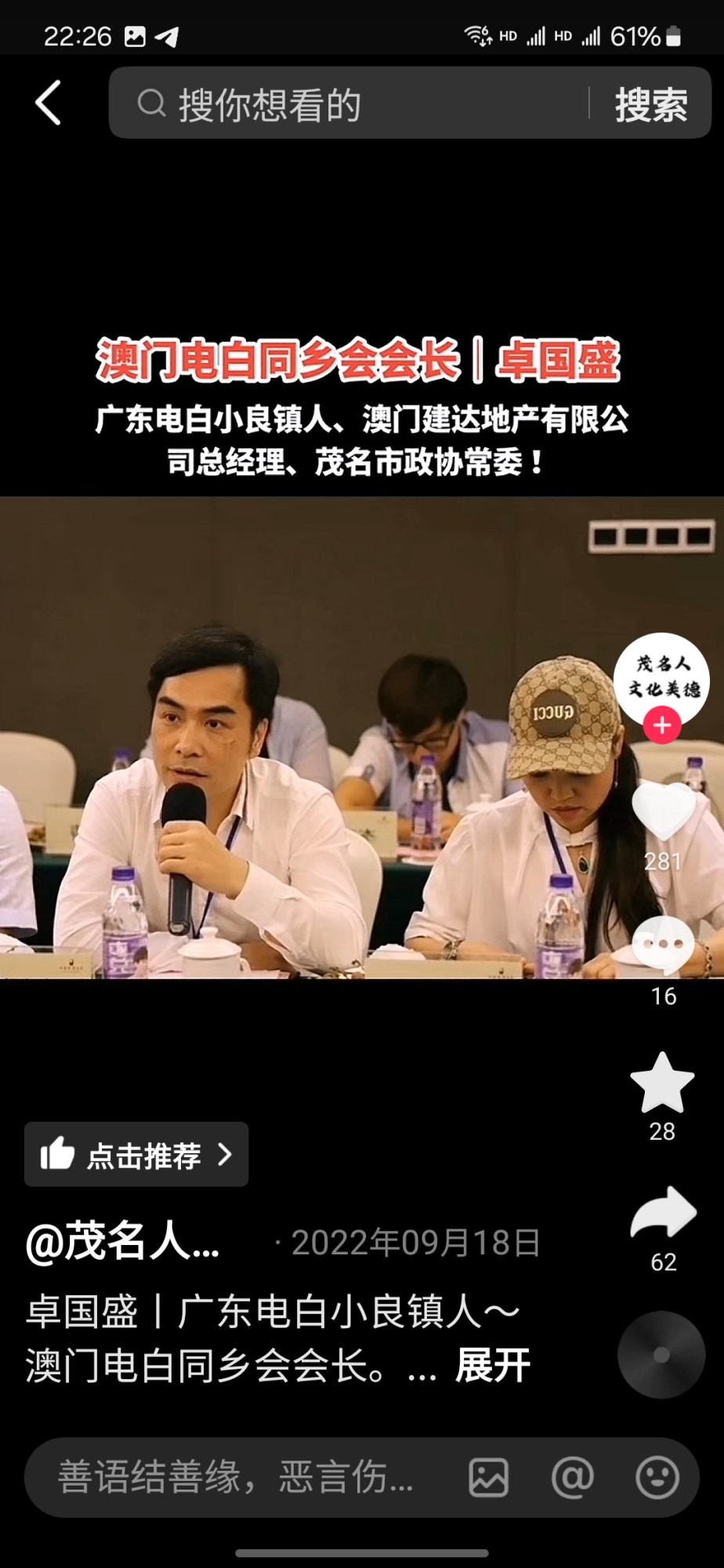Screen dimensions: 724x1568
Task: Tap the 点击推荐 button
Action: (x=136, y=1155)
